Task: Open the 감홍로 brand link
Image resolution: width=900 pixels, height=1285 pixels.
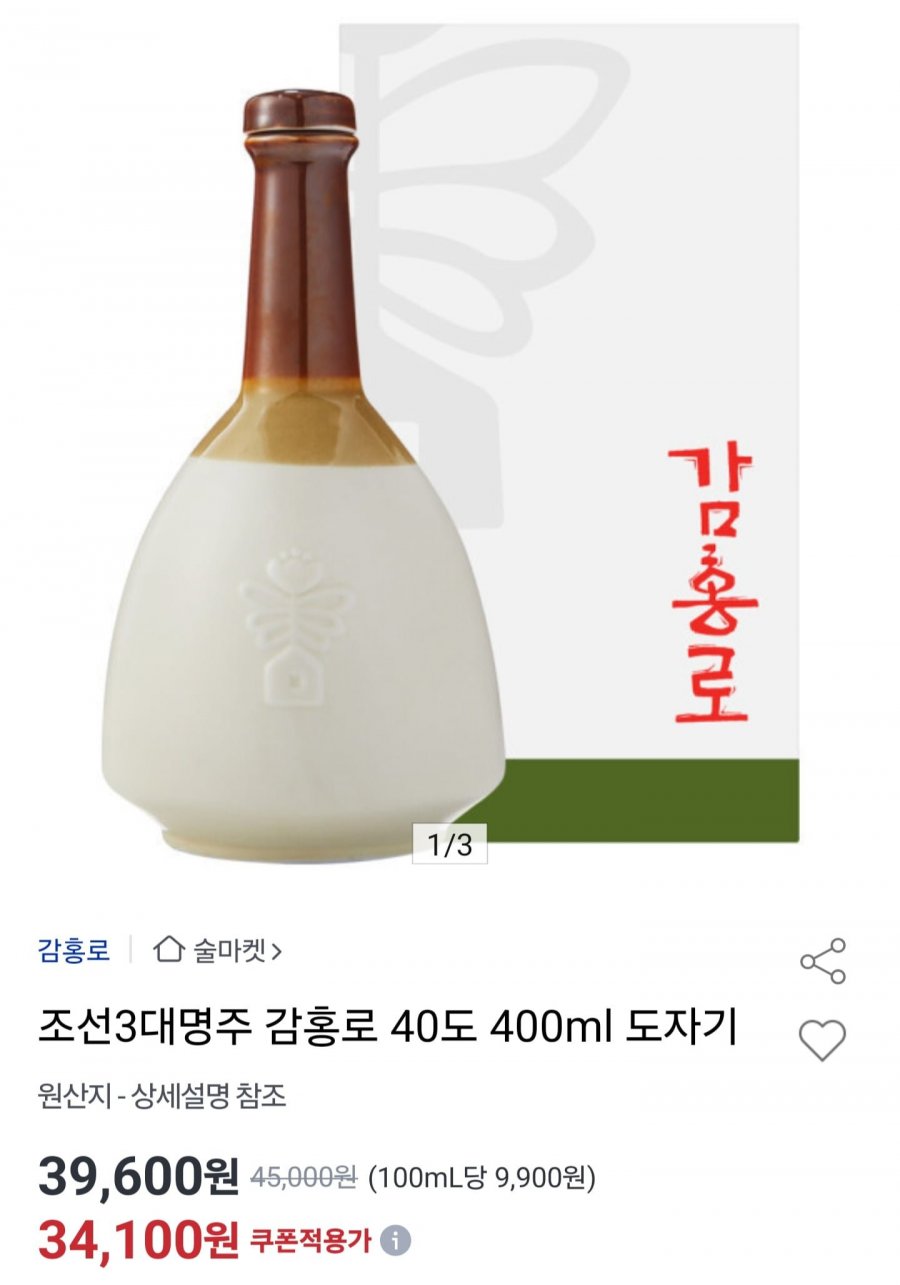Action: click(74, 949)
